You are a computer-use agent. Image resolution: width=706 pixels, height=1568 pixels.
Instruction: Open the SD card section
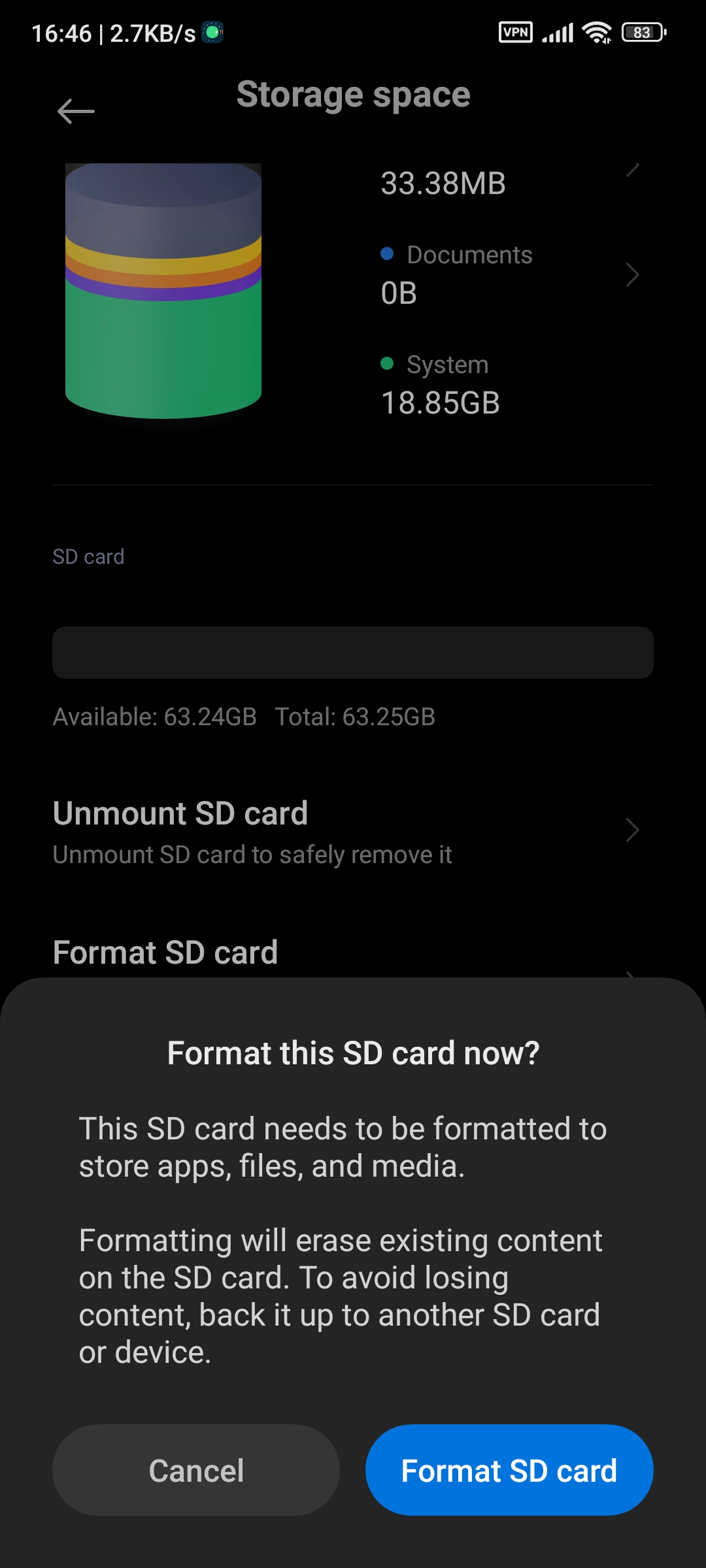tap(89, 556)
